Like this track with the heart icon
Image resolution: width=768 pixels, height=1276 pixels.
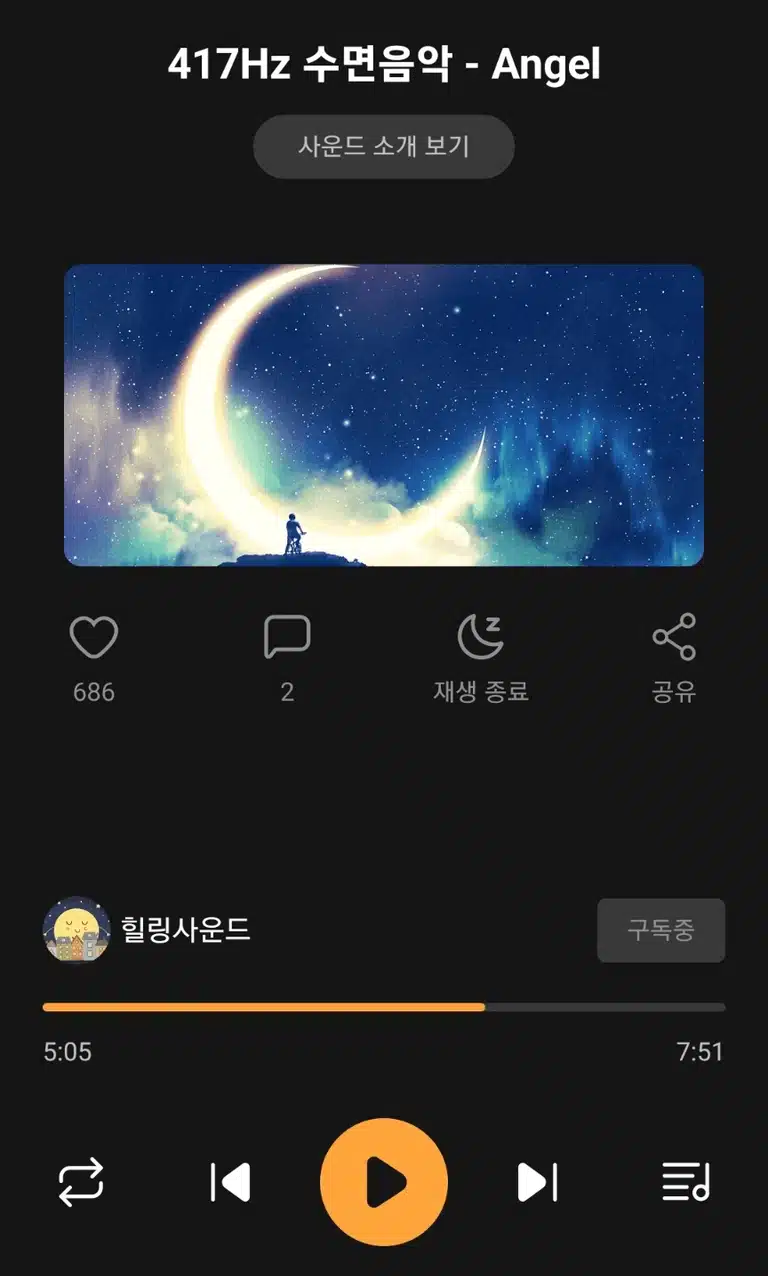tap(94, 638)
